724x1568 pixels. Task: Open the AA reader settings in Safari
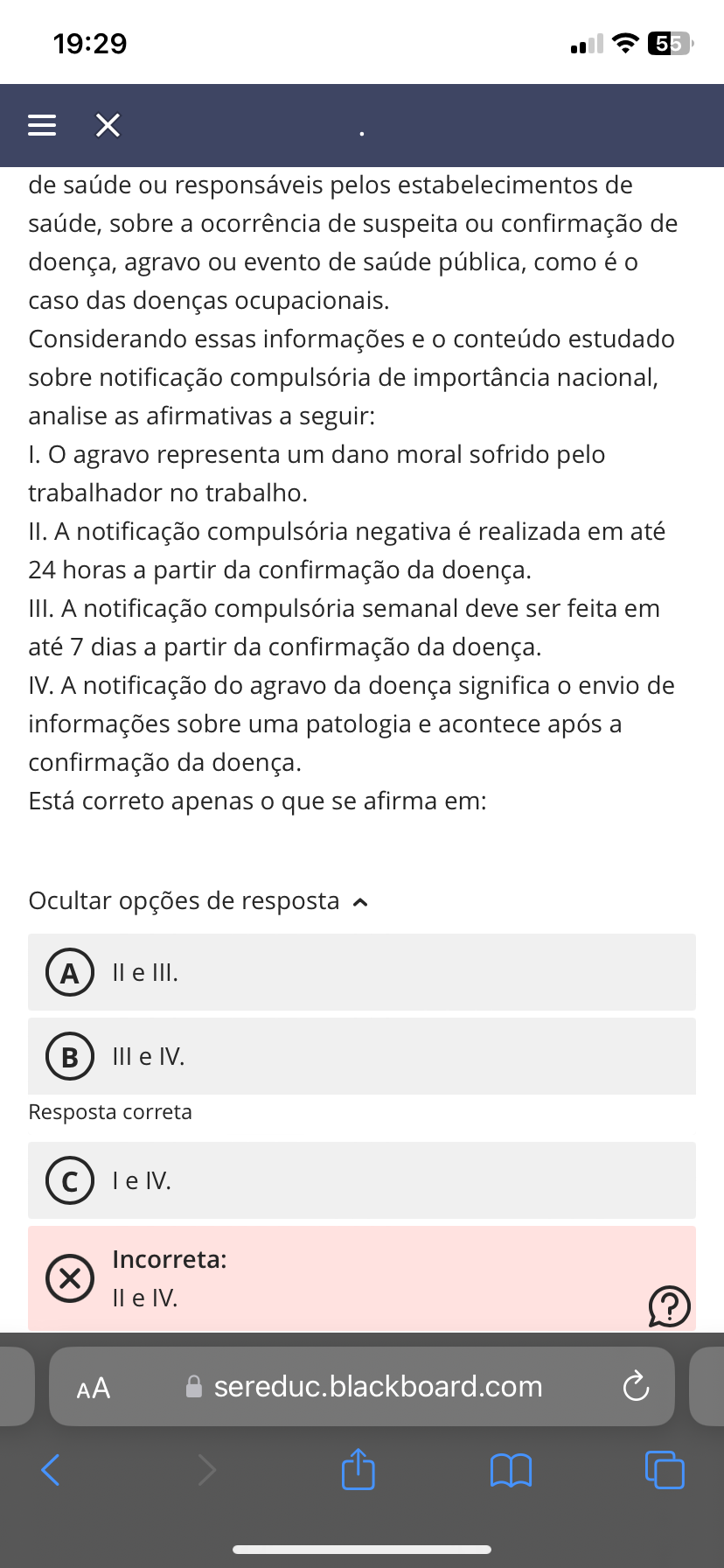94,1387
